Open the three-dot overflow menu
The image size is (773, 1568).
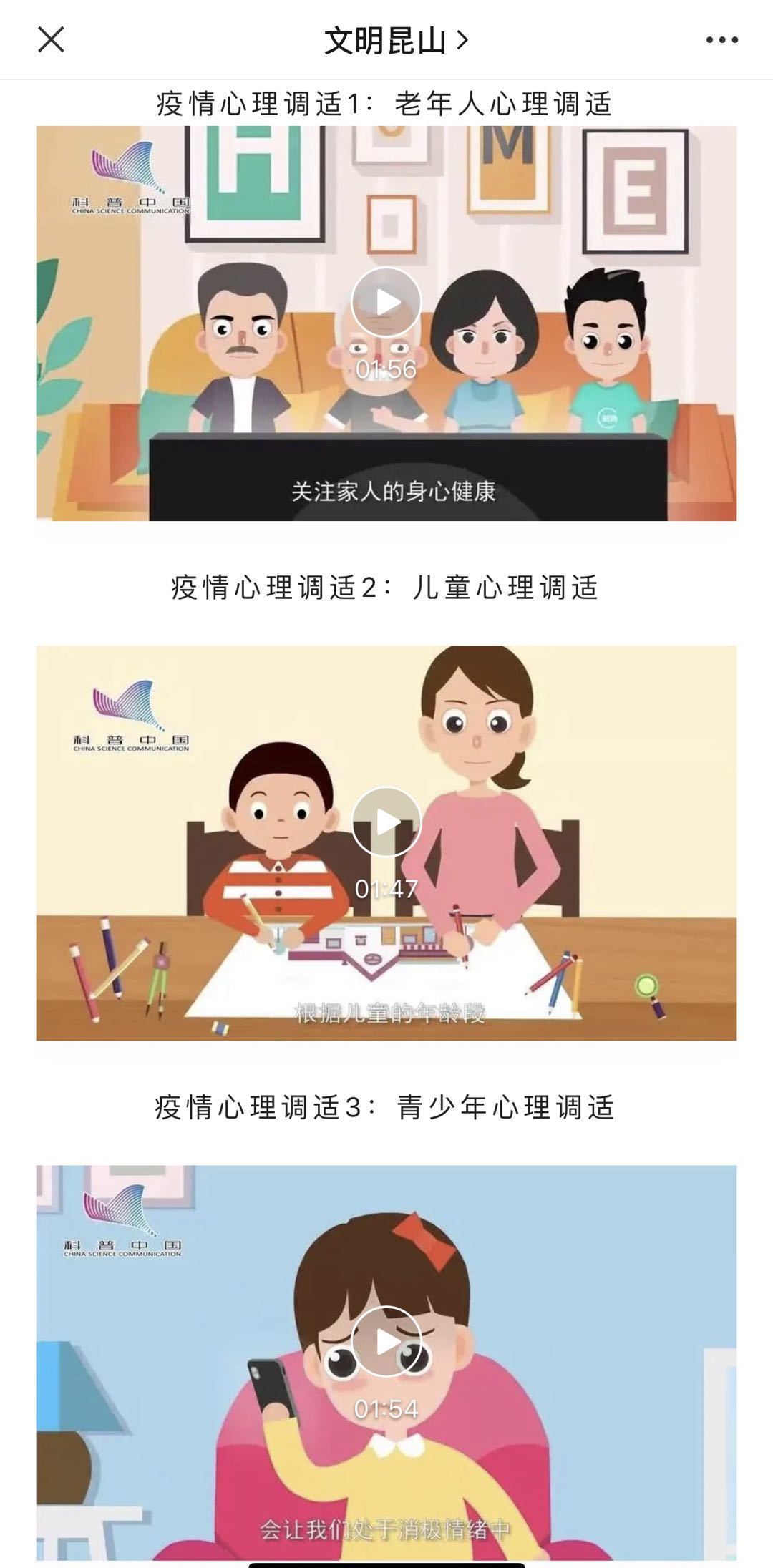click(721, 40)
